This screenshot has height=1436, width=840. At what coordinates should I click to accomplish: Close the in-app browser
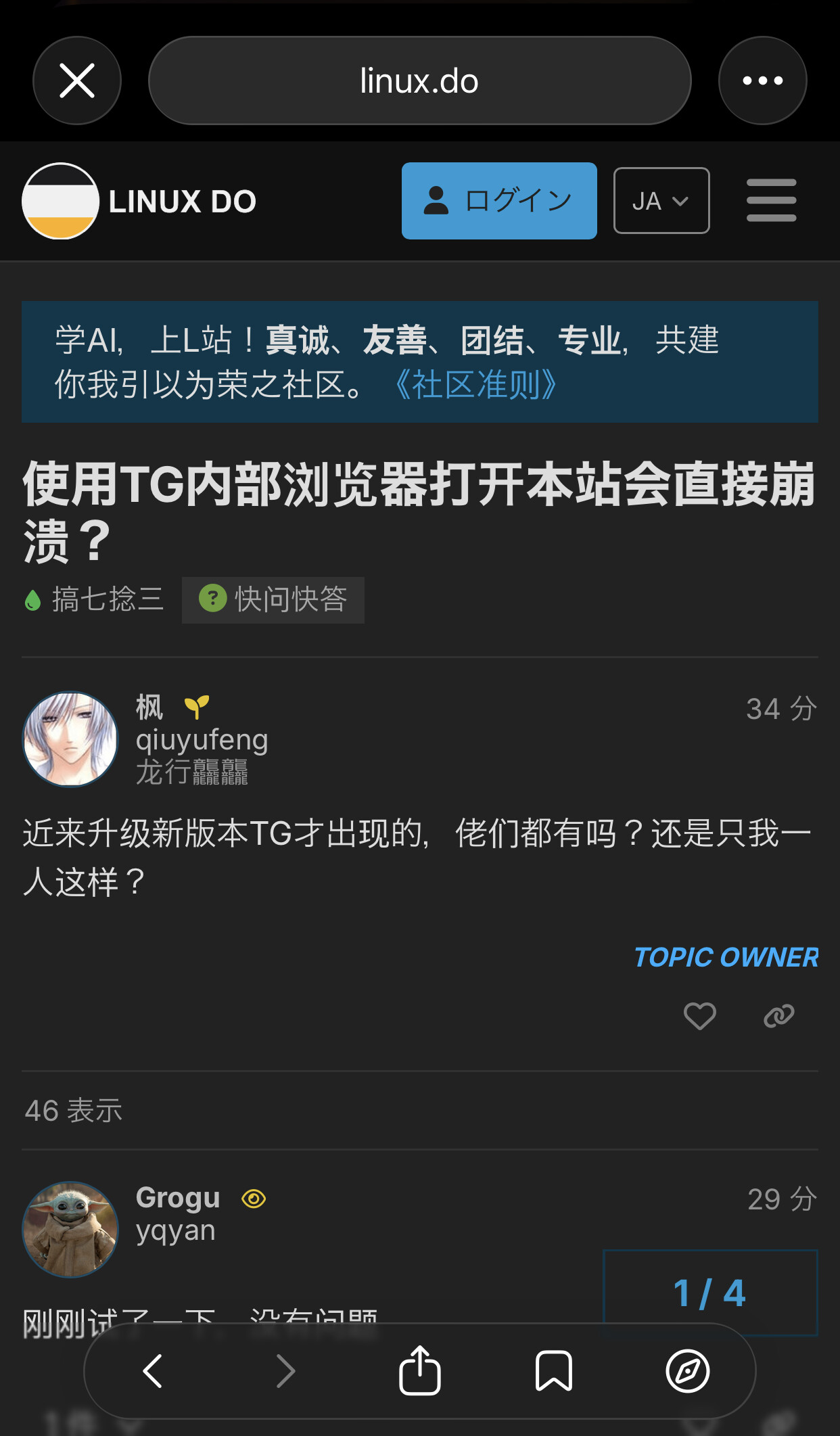click(x=77, y=80)
